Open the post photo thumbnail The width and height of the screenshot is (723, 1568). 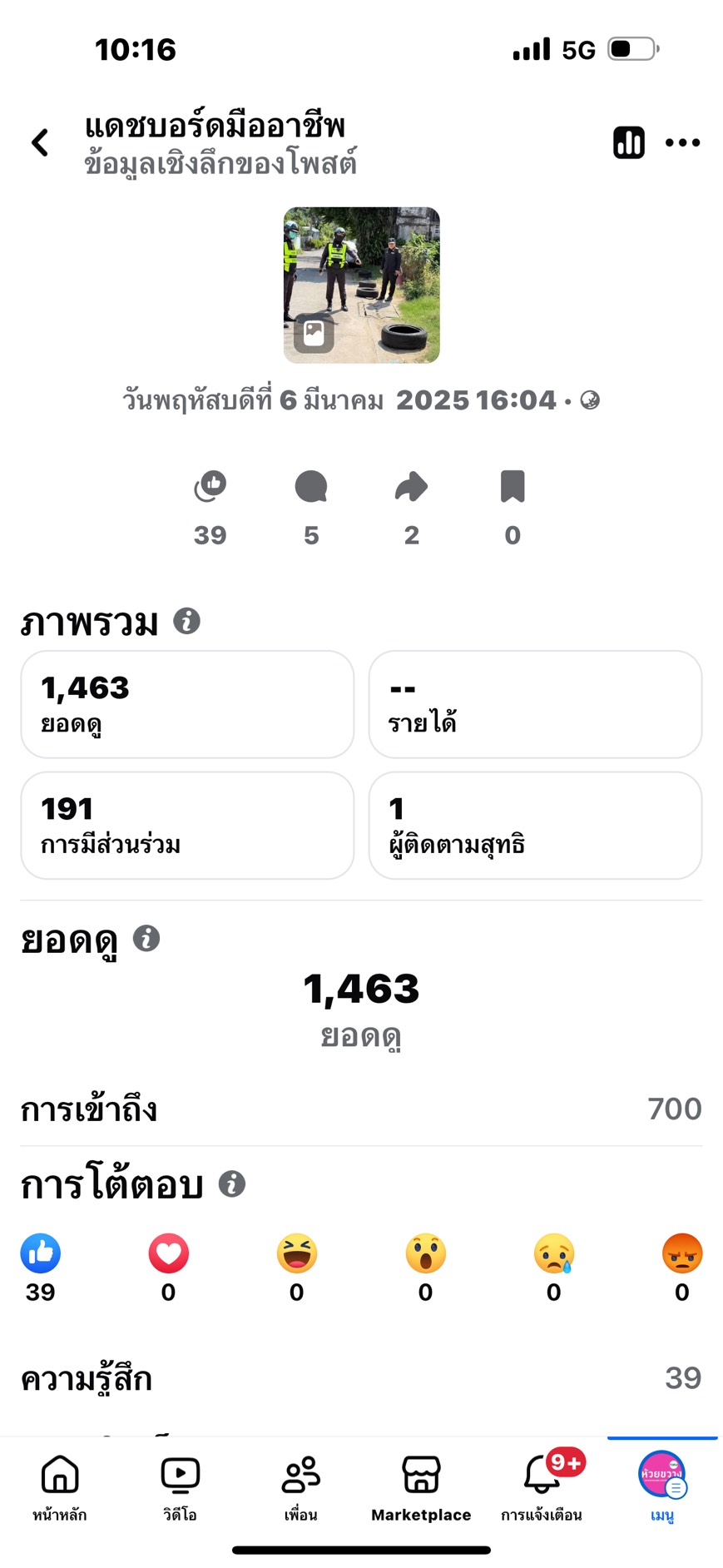click(x=361, y=285)
